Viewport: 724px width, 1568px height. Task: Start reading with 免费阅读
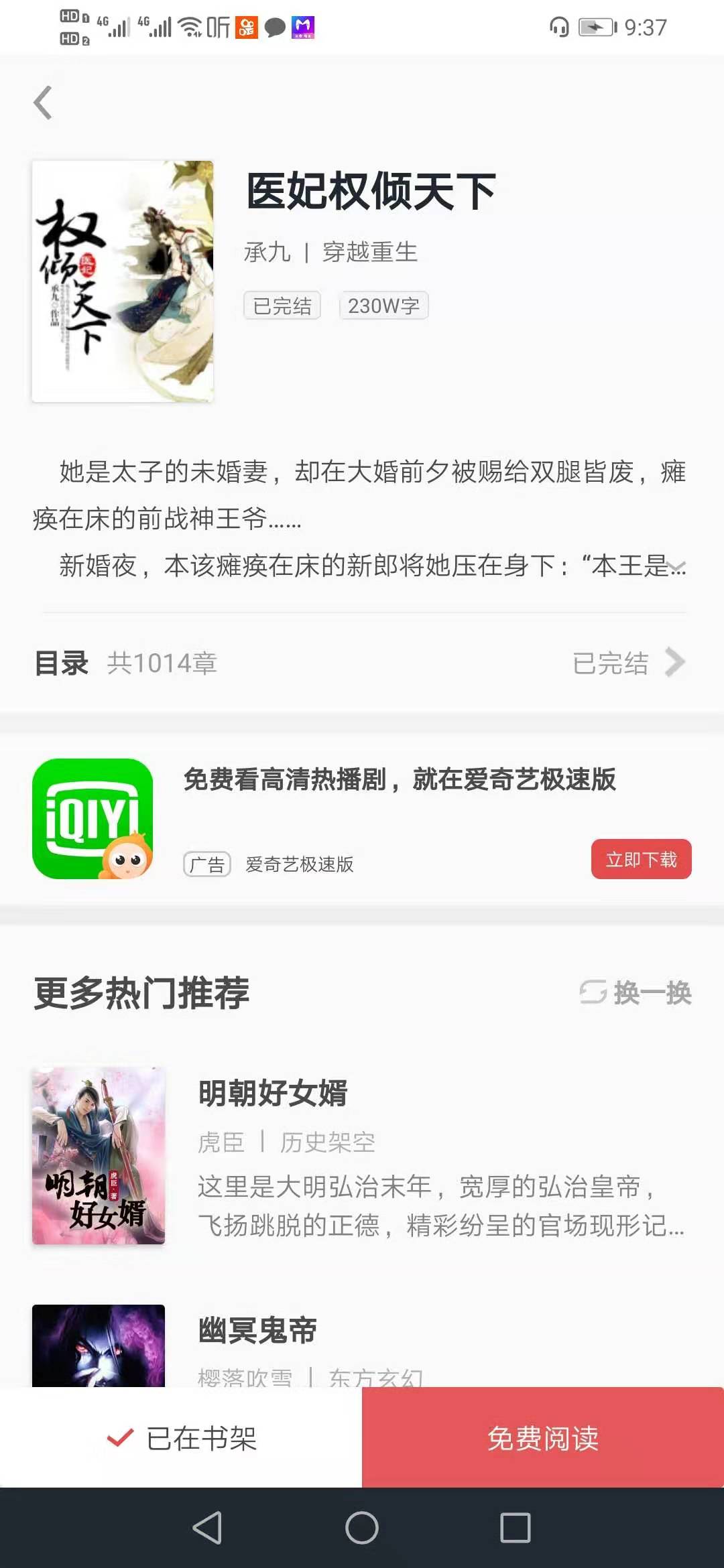tap(543, 1437)
